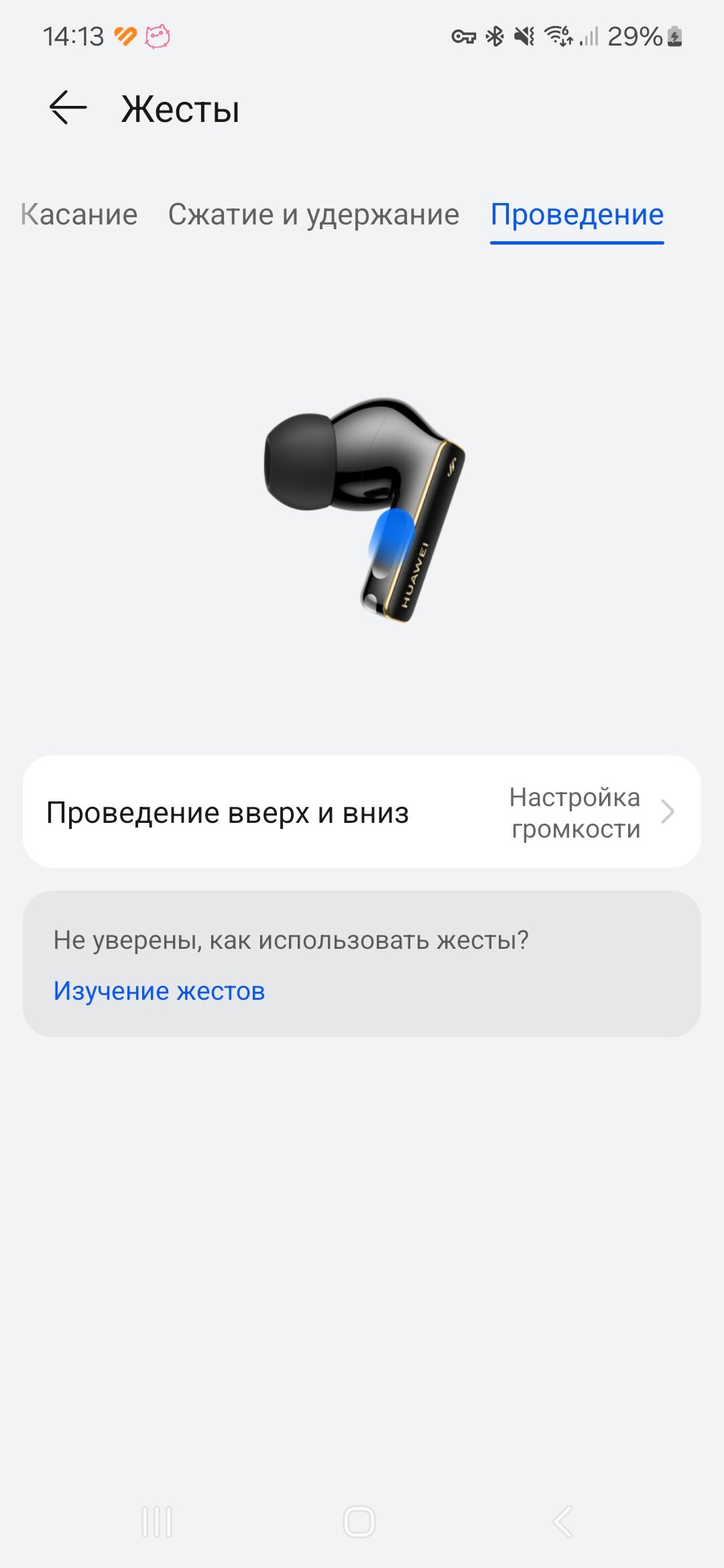Select the Проведение tab
Screen dimensions: 724x1568
tap(577, 215)
